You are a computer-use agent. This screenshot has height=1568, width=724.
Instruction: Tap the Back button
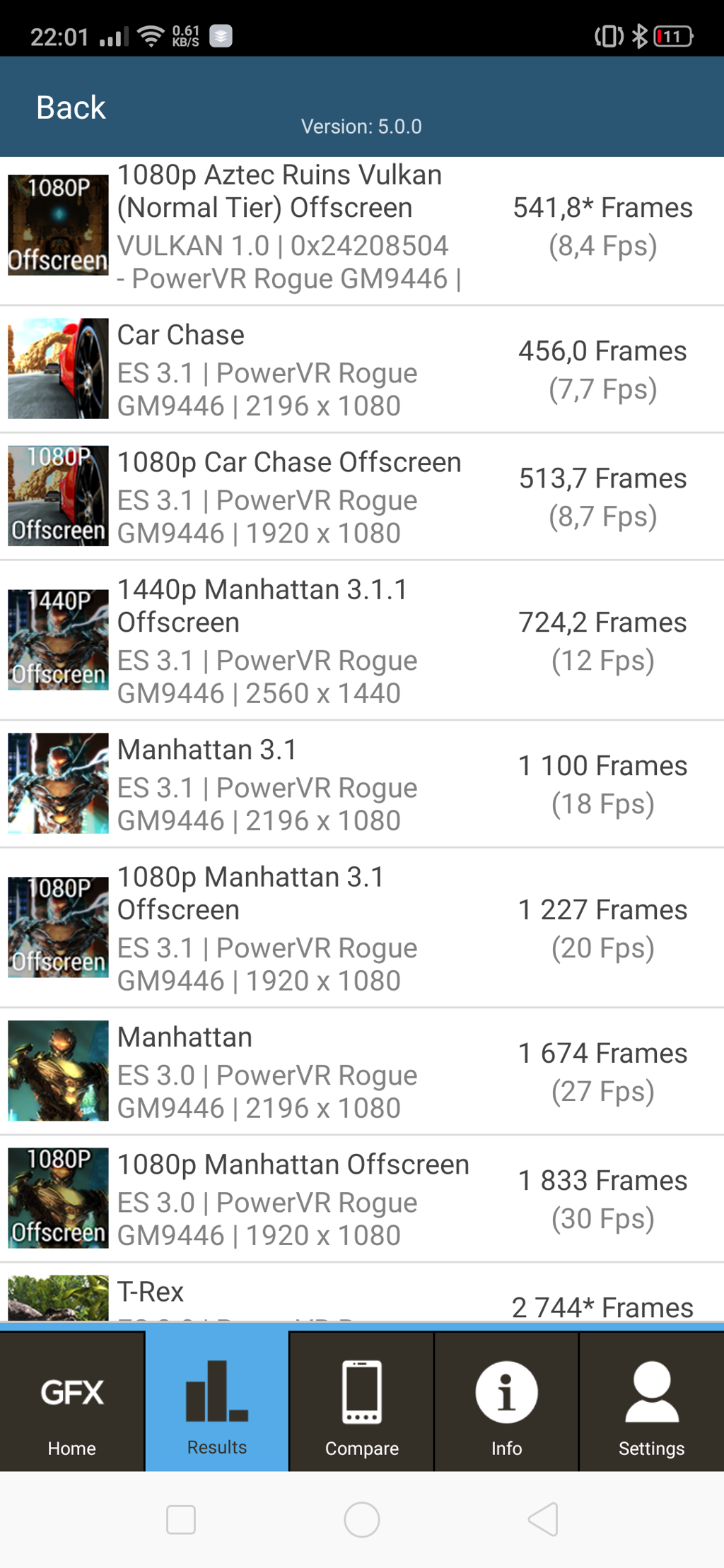71,108
